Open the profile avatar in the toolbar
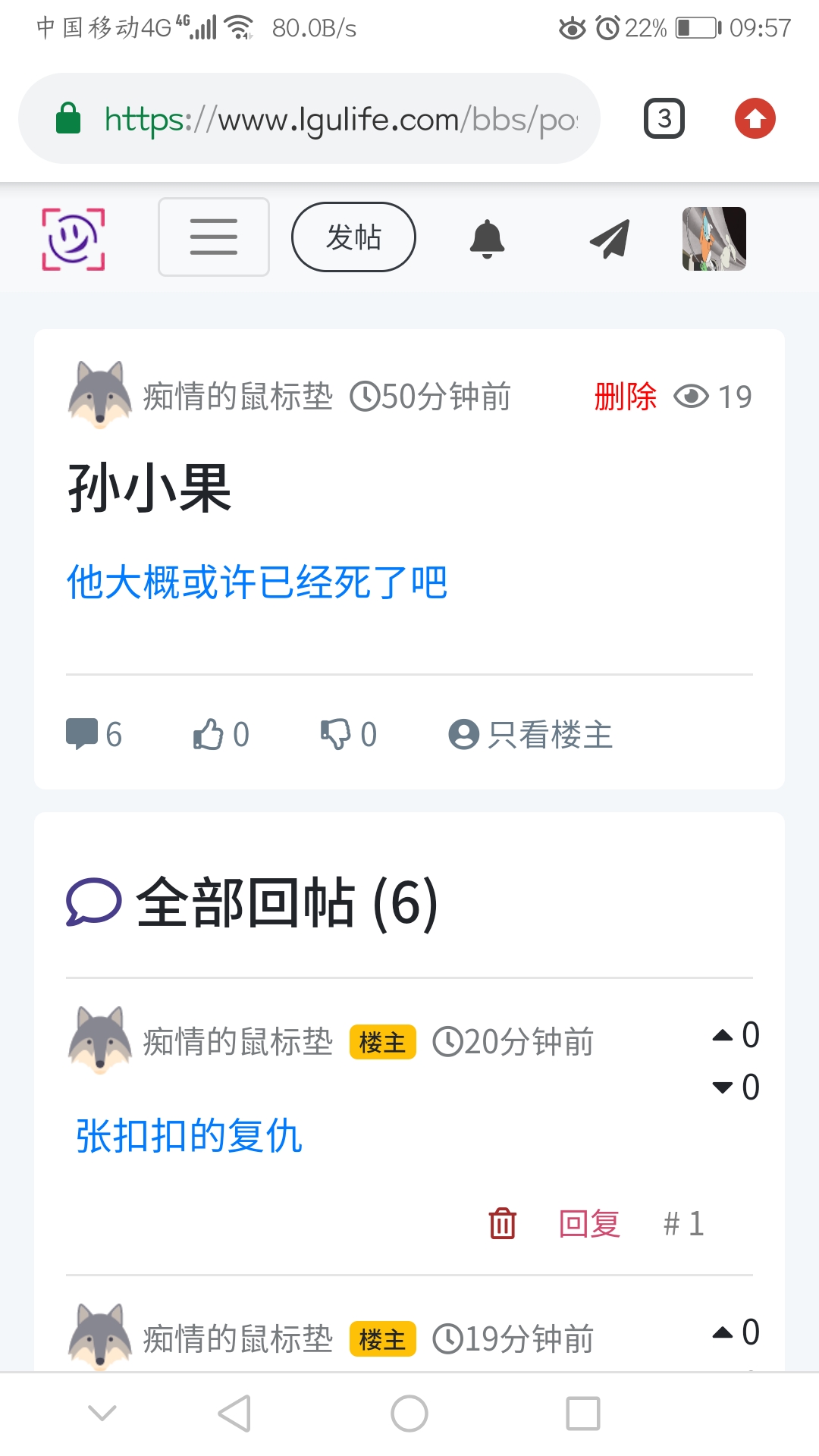 (714, 239)
